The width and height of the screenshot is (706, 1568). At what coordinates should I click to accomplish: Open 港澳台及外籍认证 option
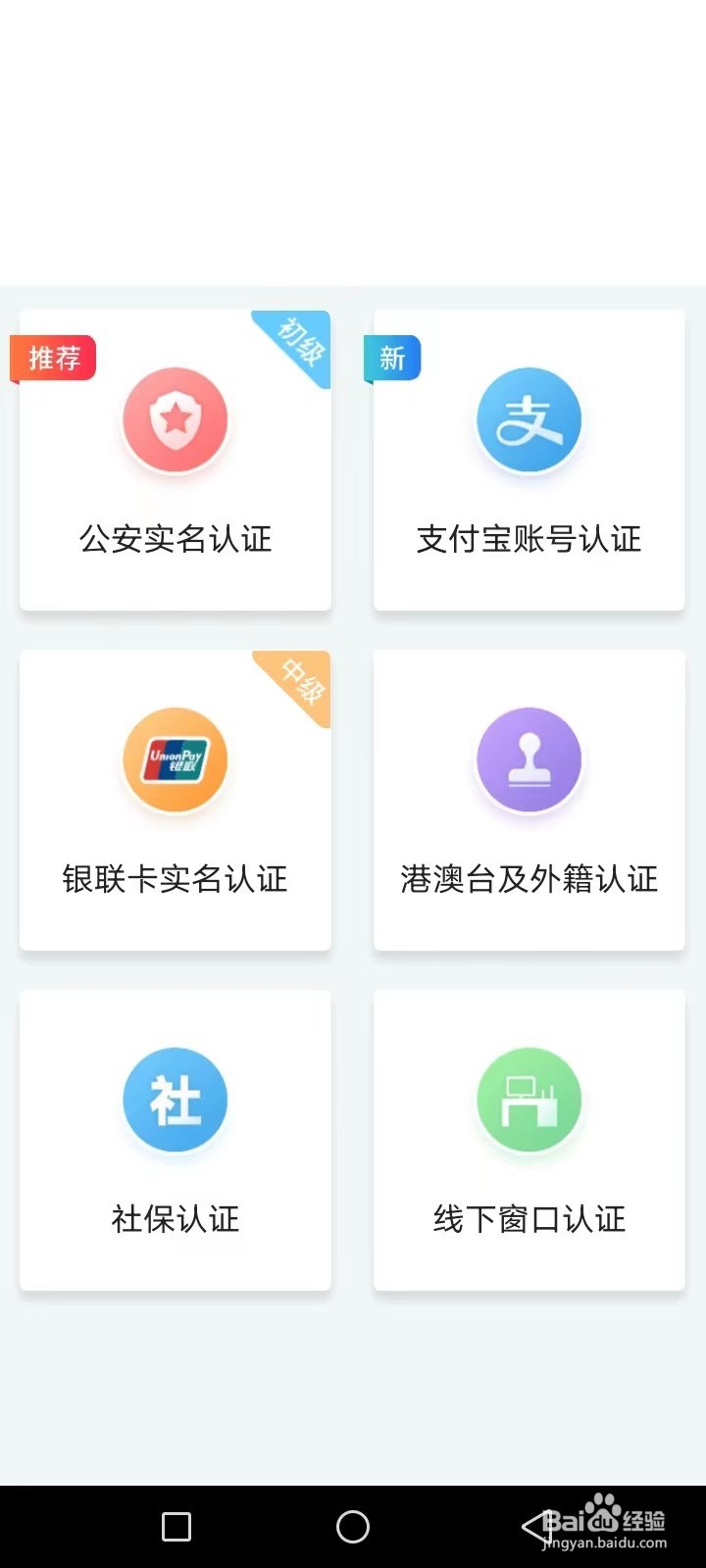529,800
